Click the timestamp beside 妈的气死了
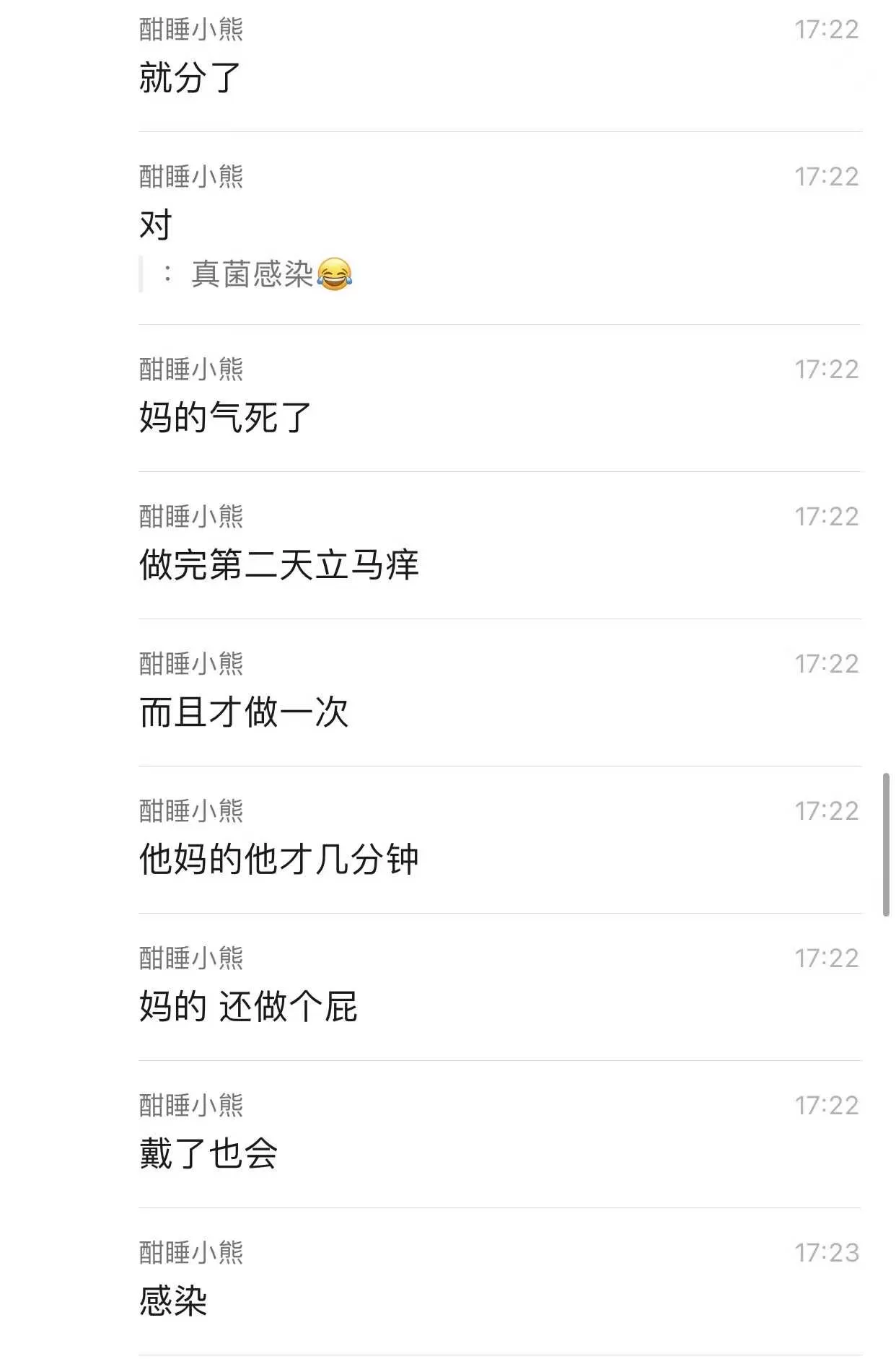 827,370
